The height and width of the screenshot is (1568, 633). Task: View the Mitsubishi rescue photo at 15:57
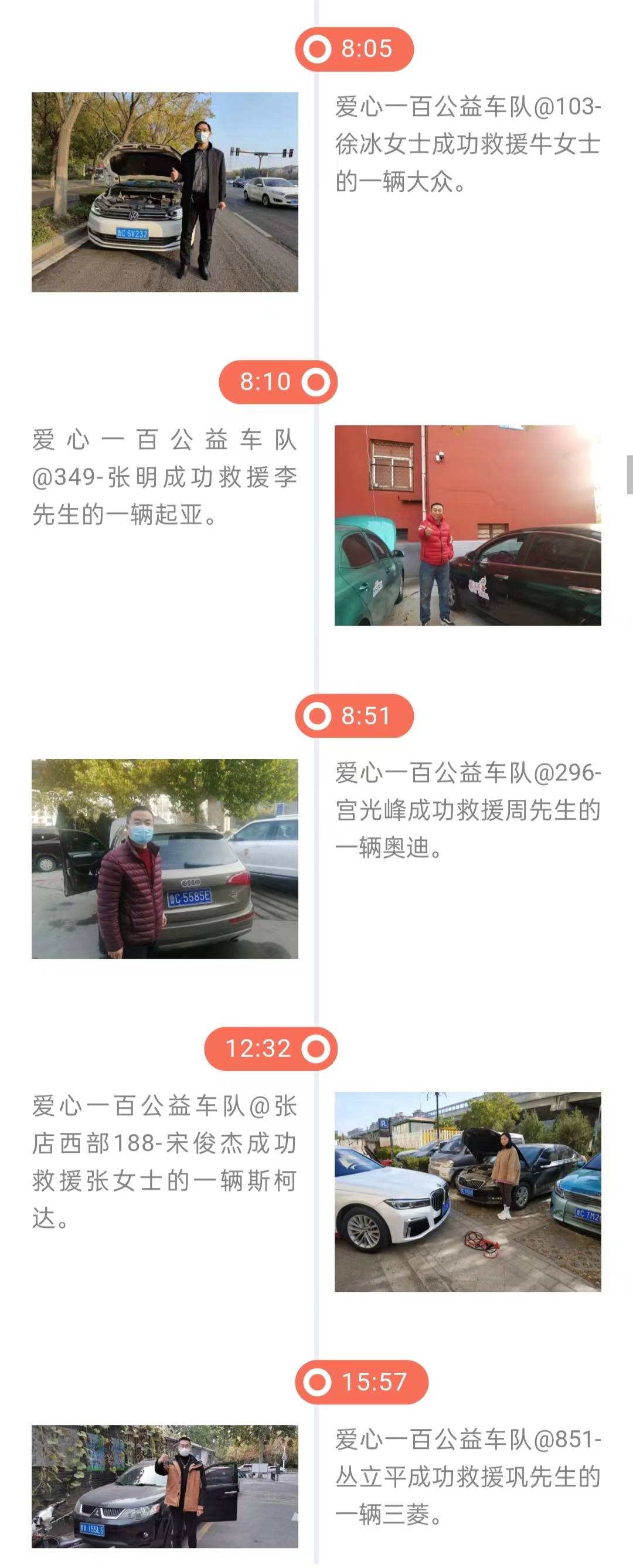pyautogui.click(x=165, y=1486)
